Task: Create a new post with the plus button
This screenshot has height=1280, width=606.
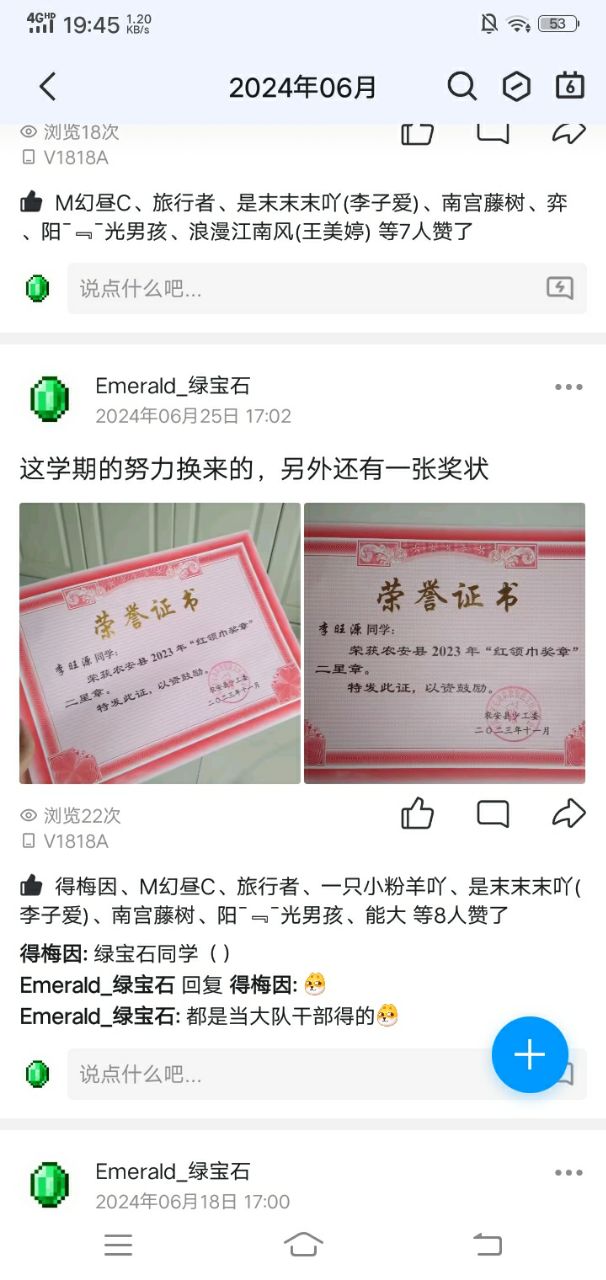Action: tap(529, 1055)
